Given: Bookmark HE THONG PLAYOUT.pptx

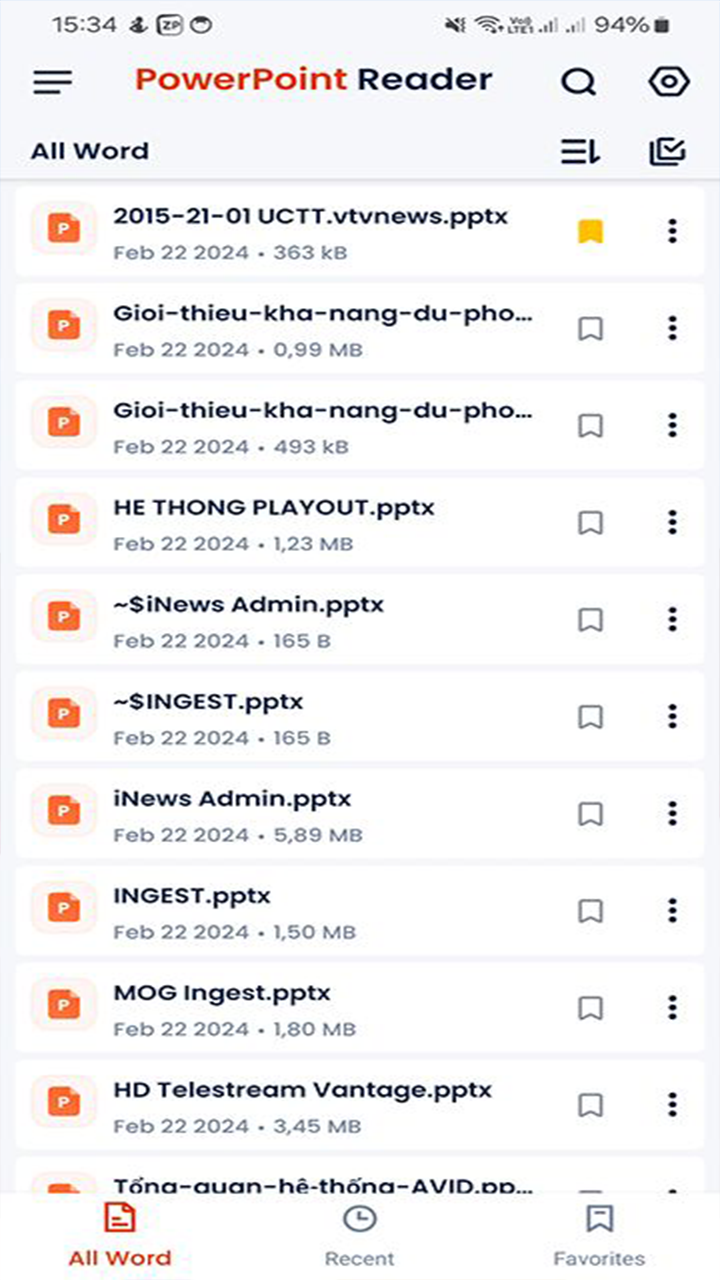Looking at the screenshot, I should (591, 523).
